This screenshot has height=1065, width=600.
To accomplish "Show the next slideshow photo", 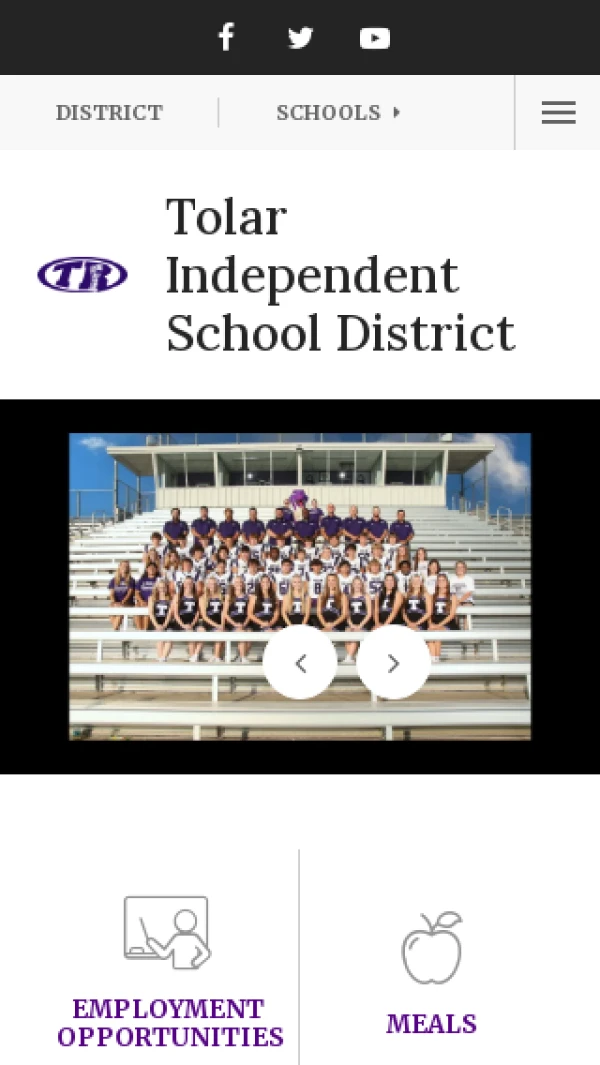I will [x=393, y=662].
